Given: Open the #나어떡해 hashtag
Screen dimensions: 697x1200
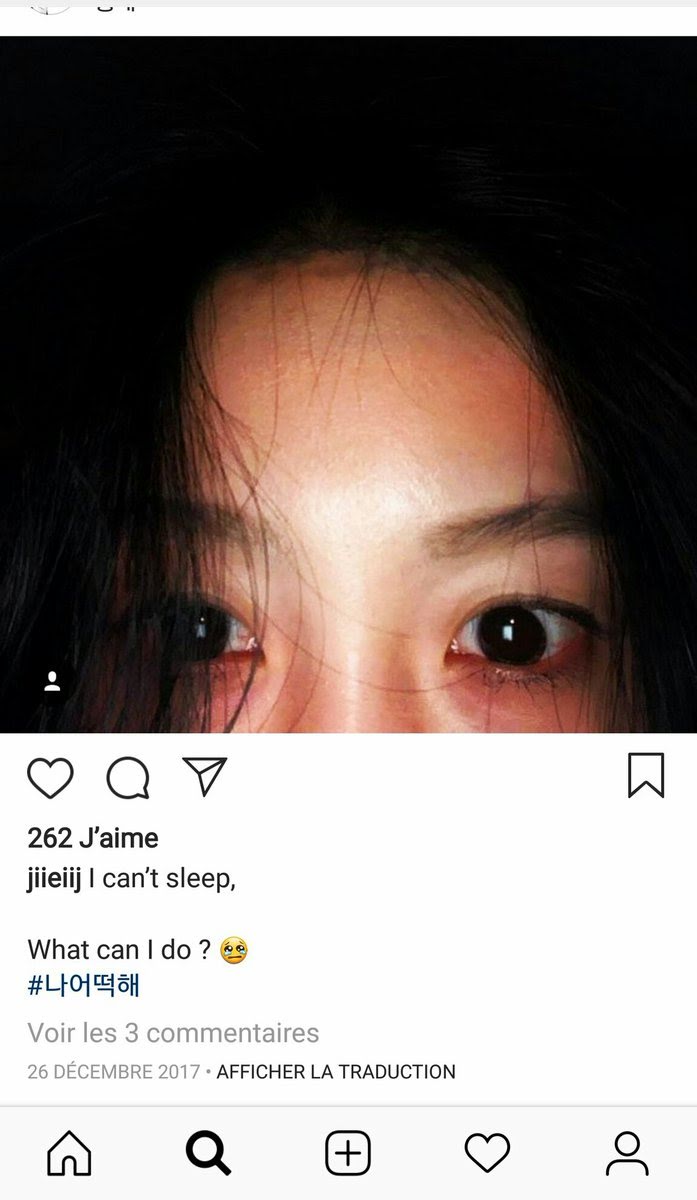Looking at the screenshot, I should (x=84, y=985).
